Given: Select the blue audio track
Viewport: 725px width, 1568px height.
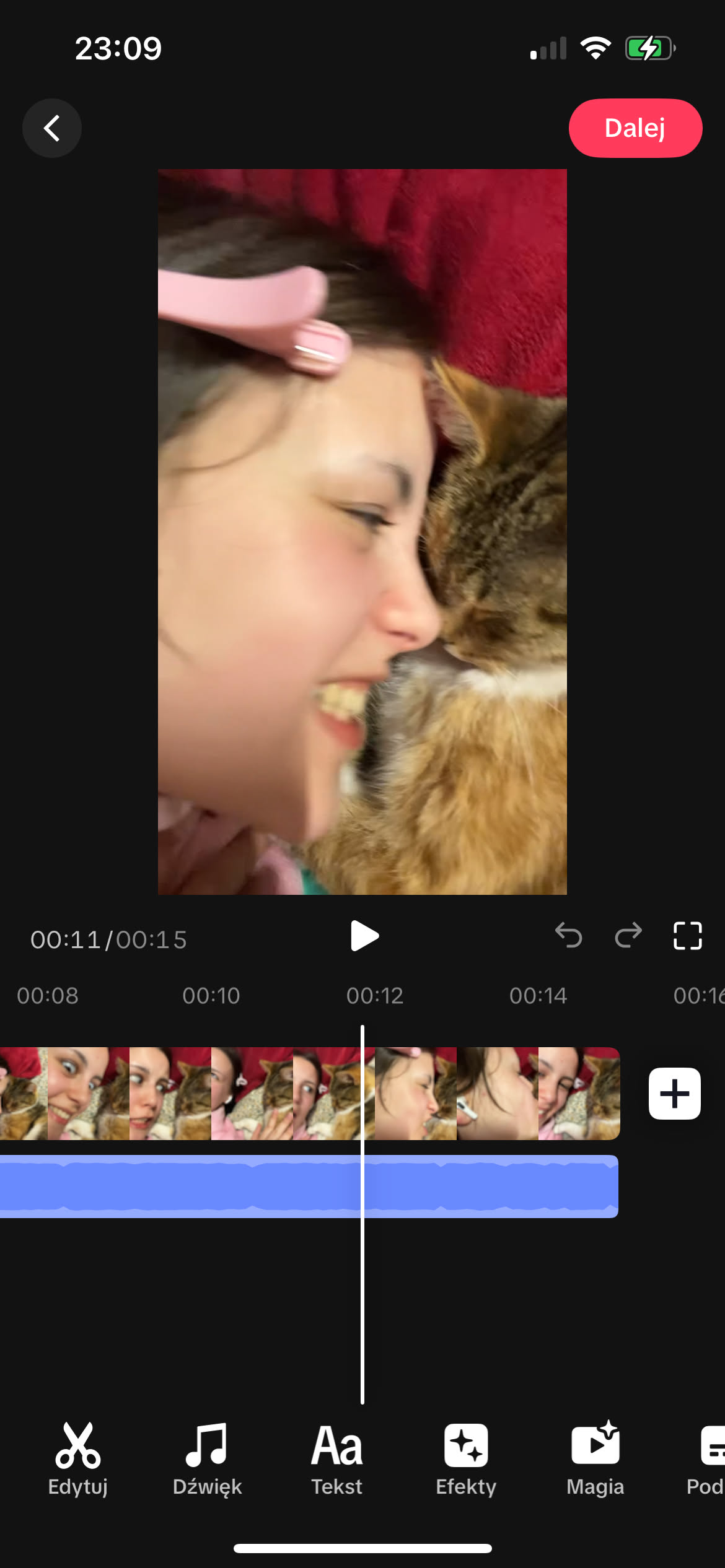Looking at the screenshot, I should coord(248,1186).
